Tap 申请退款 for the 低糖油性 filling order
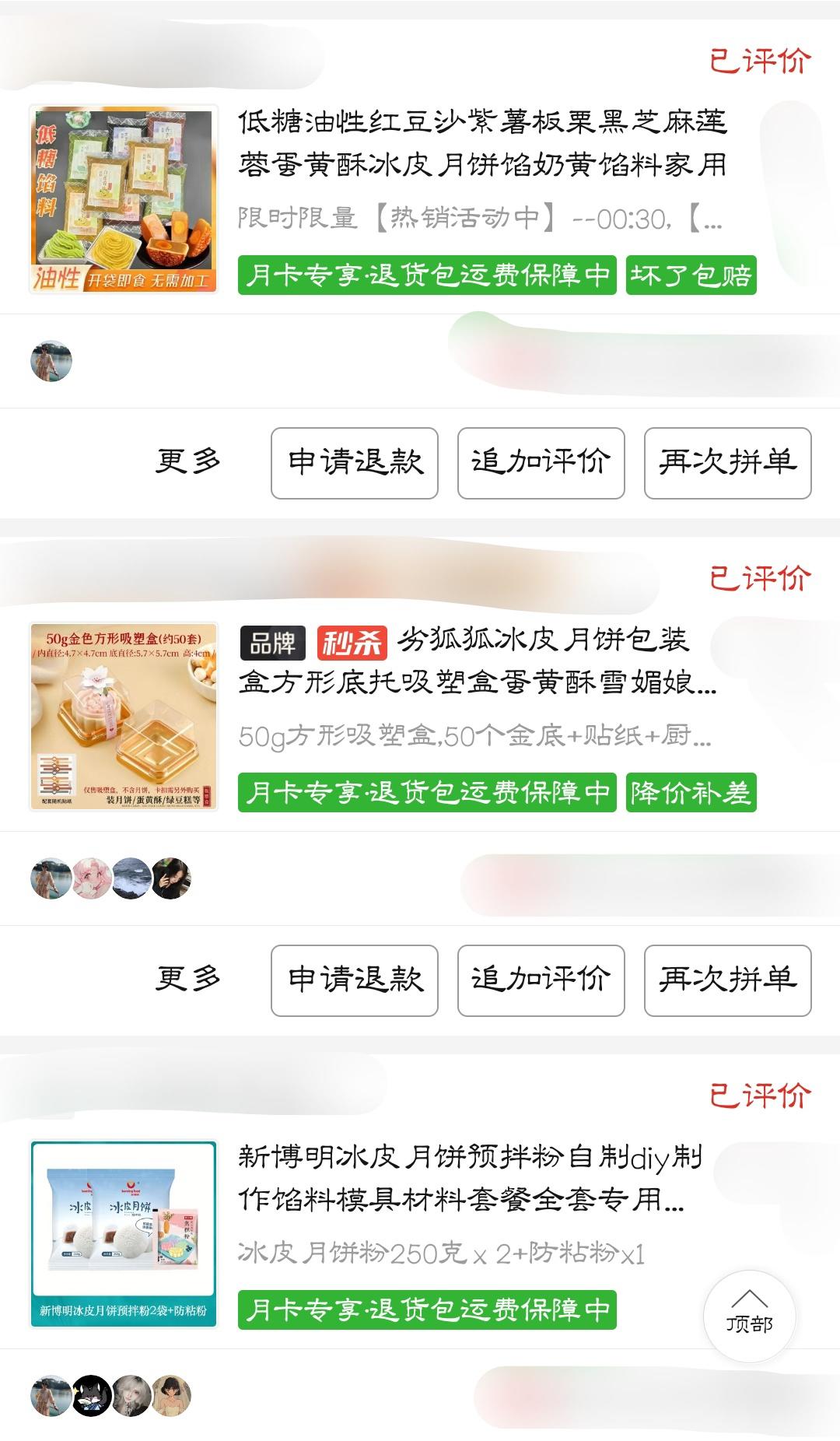The image size is (840, 1441). click(x=355, y=463)
